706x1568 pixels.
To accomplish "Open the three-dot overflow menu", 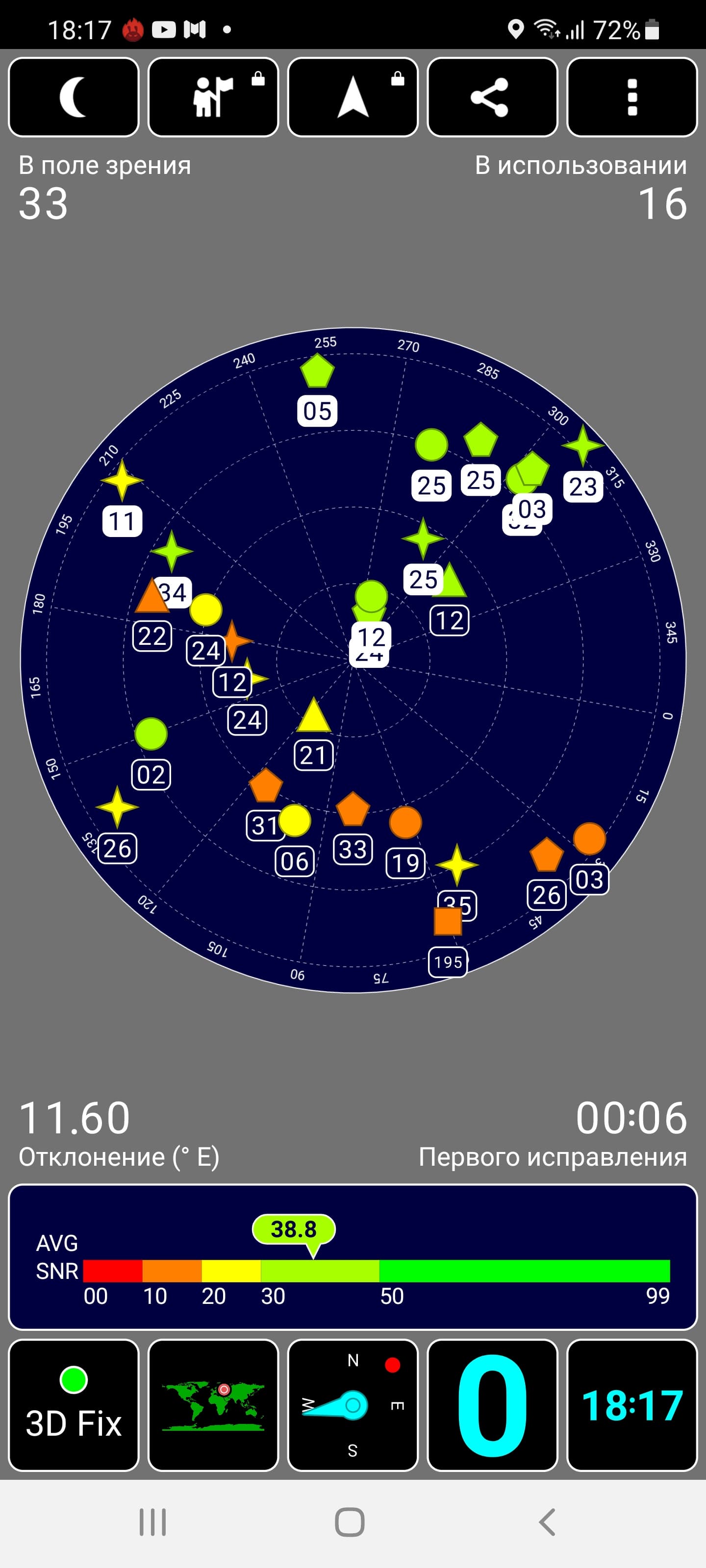I will (x=631, y=98).
